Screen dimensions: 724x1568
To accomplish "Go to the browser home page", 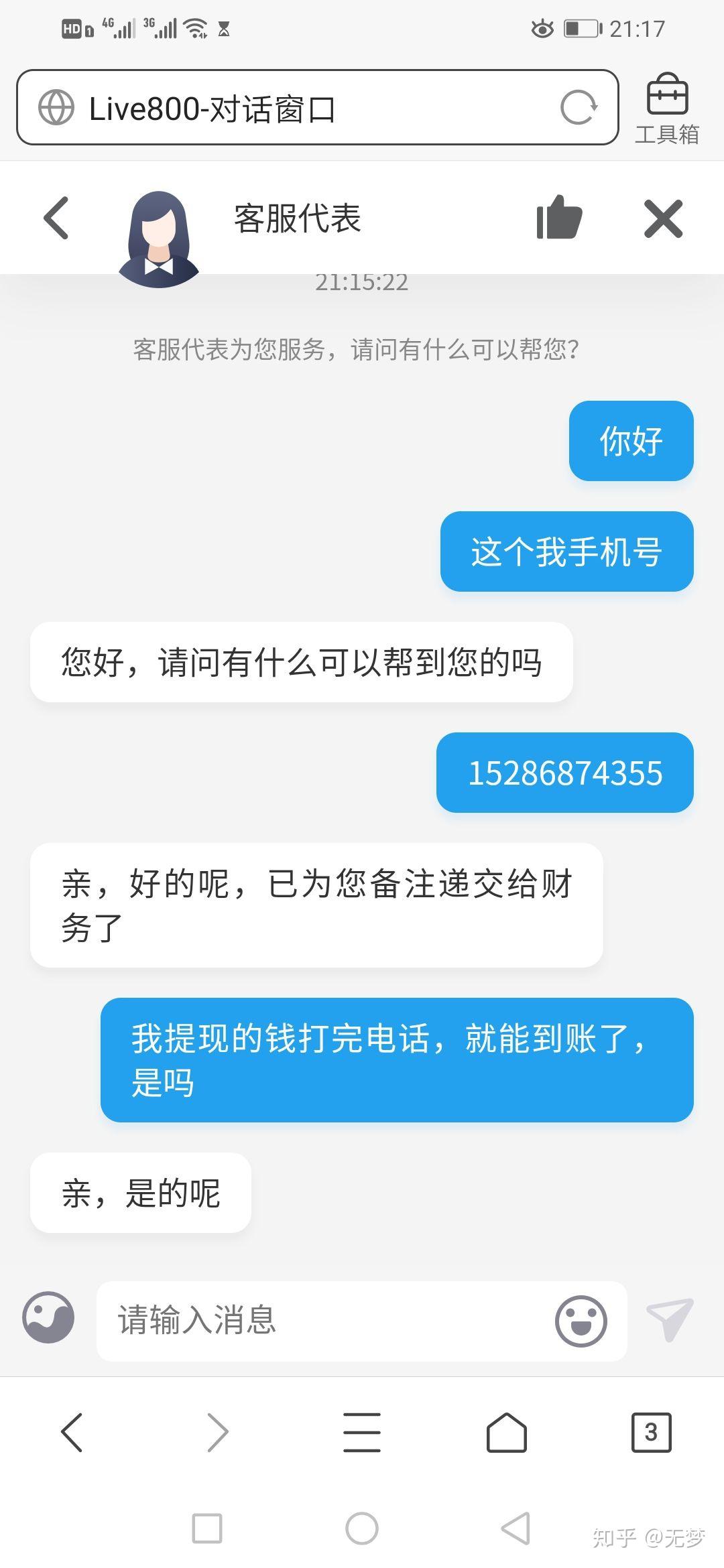I will click(507, 1433).
